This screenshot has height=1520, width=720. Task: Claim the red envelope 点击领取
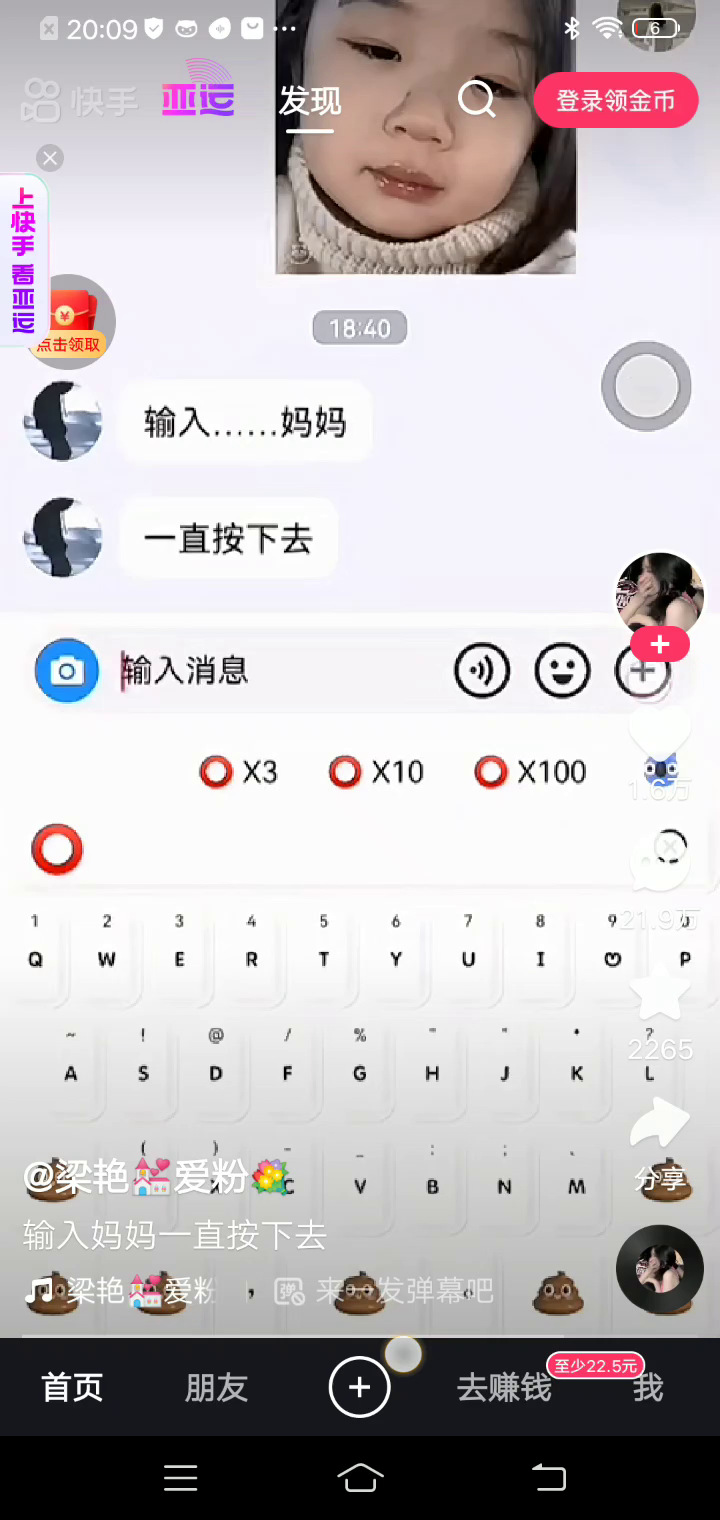point(70,322)
